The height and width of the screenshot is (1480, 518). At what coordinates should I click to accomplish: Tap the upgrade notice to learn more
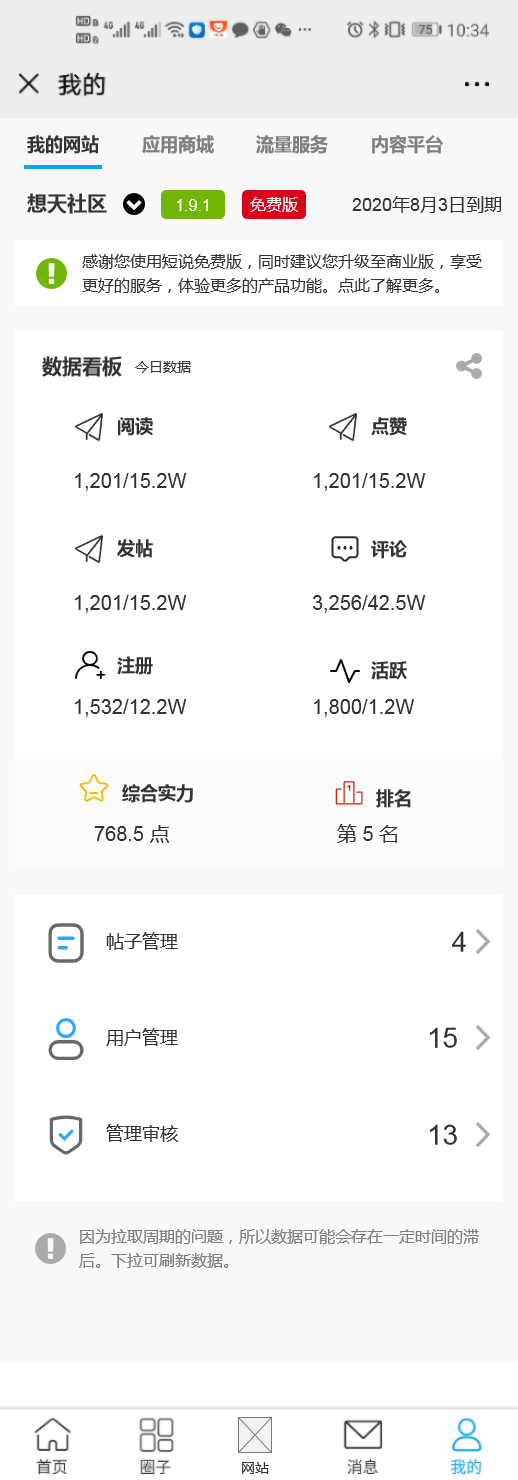[259, 273]
